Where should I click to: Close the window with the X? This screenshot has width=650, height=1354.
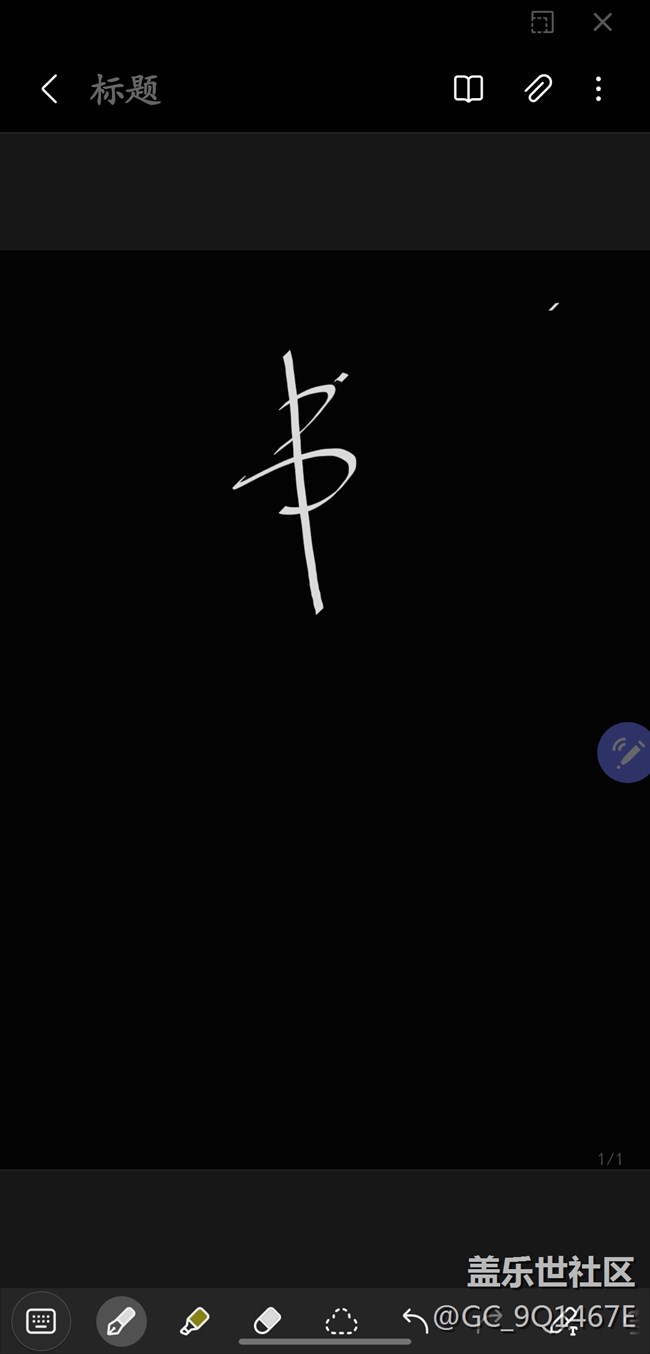coord(602,22)
